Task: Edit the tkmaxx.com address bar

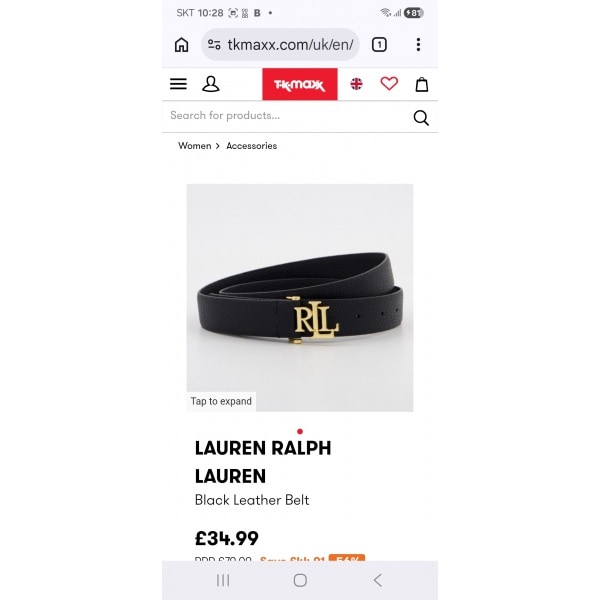Action: click(285, 45)
